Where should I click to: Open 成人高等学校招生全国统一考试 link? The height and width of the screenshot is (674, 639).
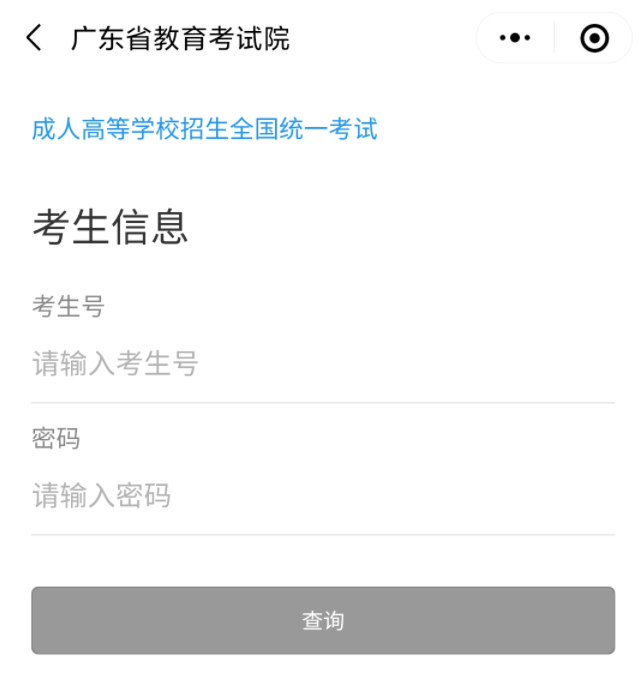pyautogui.click(x=205, y=129)
